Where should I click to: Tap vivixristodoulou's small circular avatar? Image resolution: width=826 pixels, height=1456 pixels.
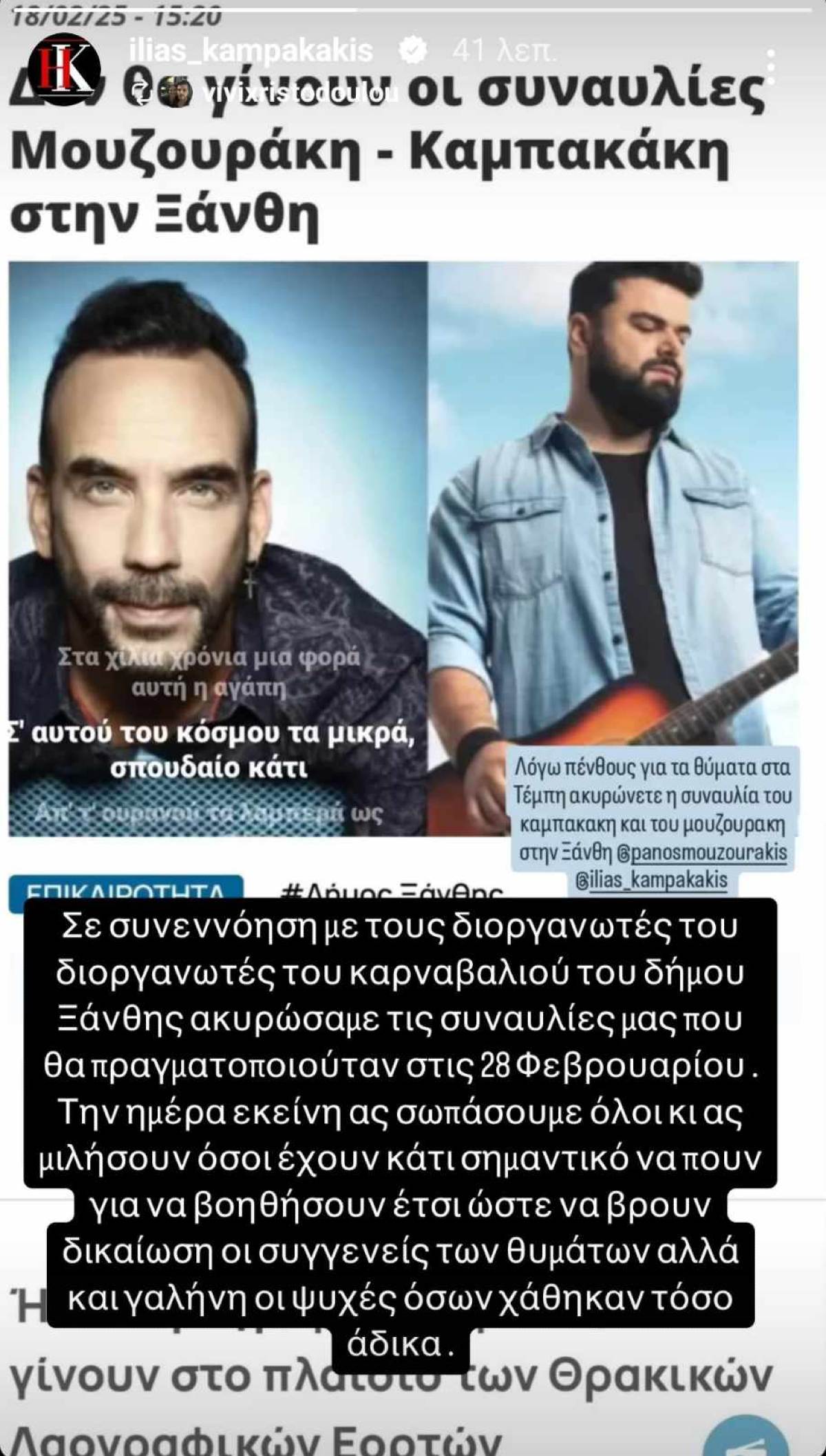(x=176, y=92)
